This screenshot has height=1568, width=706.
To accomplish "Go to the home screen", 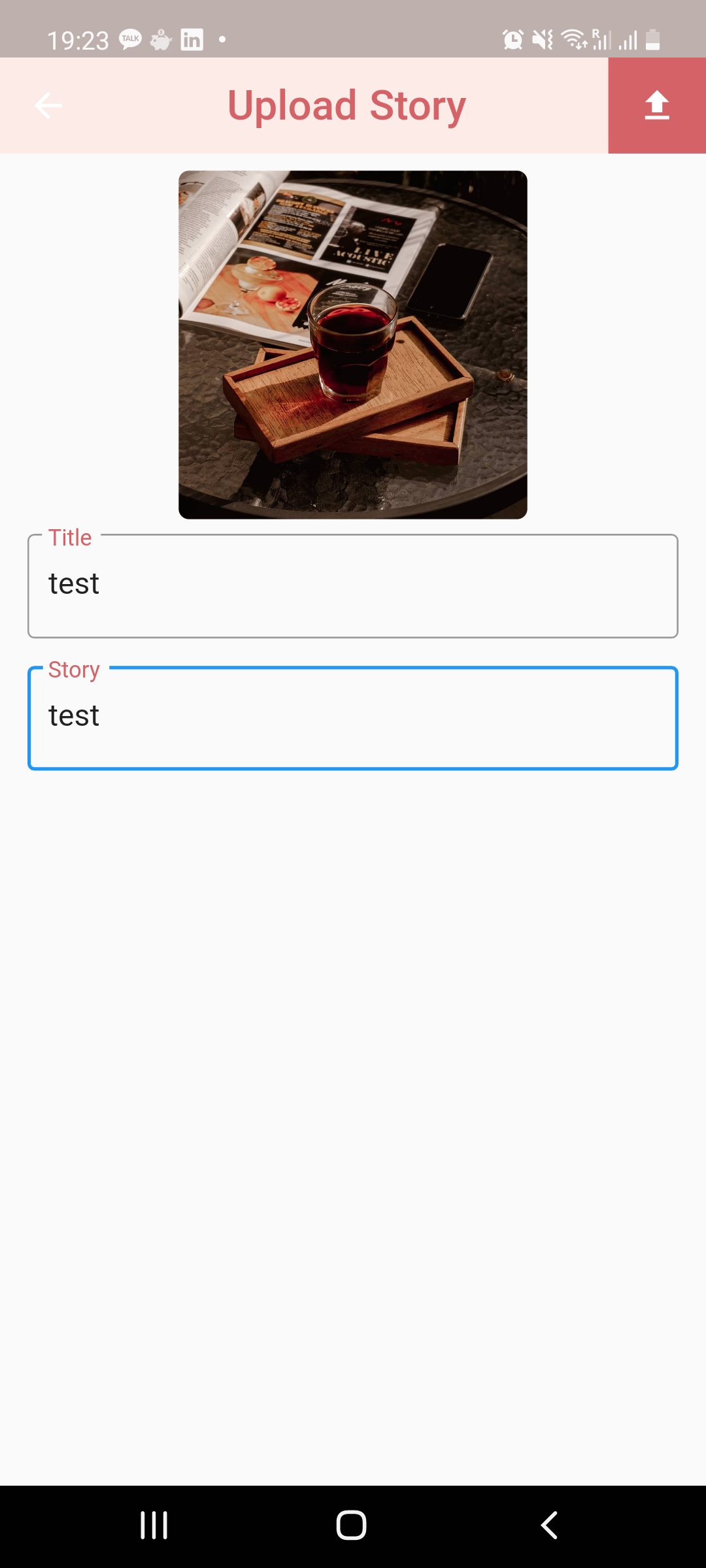I will click(x=352, y=1526).
